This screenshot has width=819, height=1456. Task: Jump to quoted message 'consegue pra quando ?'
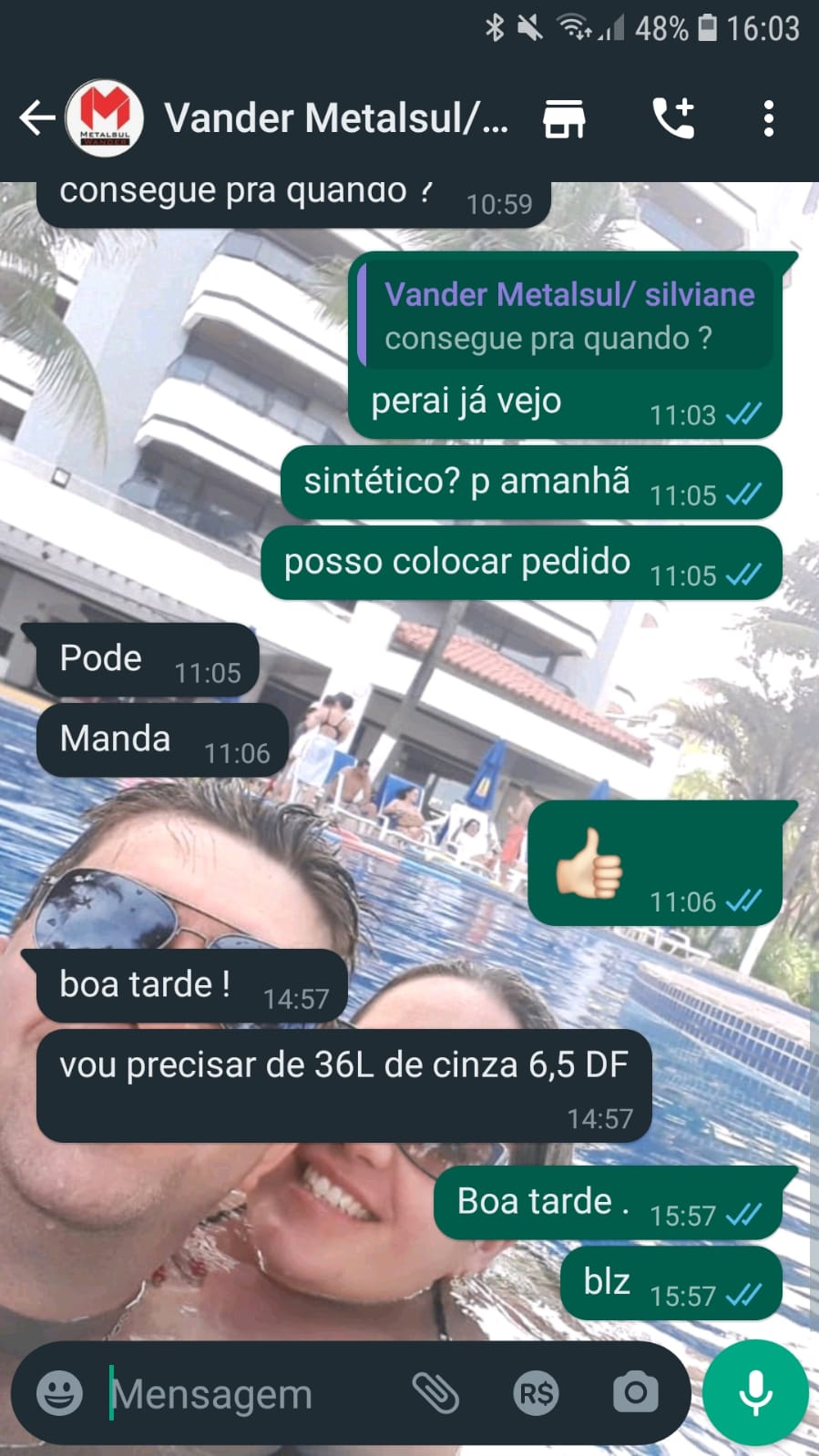tap(565, 317)
